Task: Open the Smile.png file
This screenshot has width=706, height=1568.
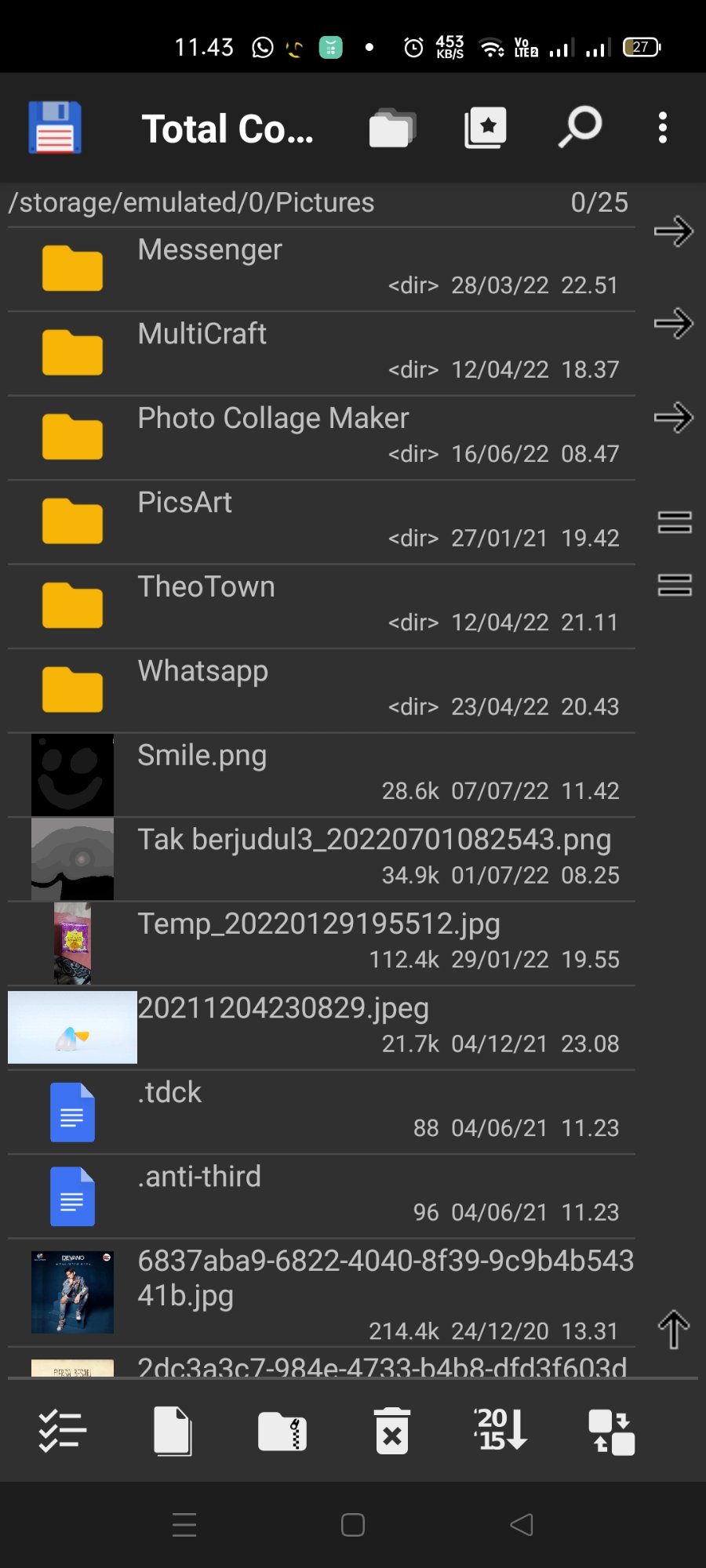Action: (x=322, y=775)
